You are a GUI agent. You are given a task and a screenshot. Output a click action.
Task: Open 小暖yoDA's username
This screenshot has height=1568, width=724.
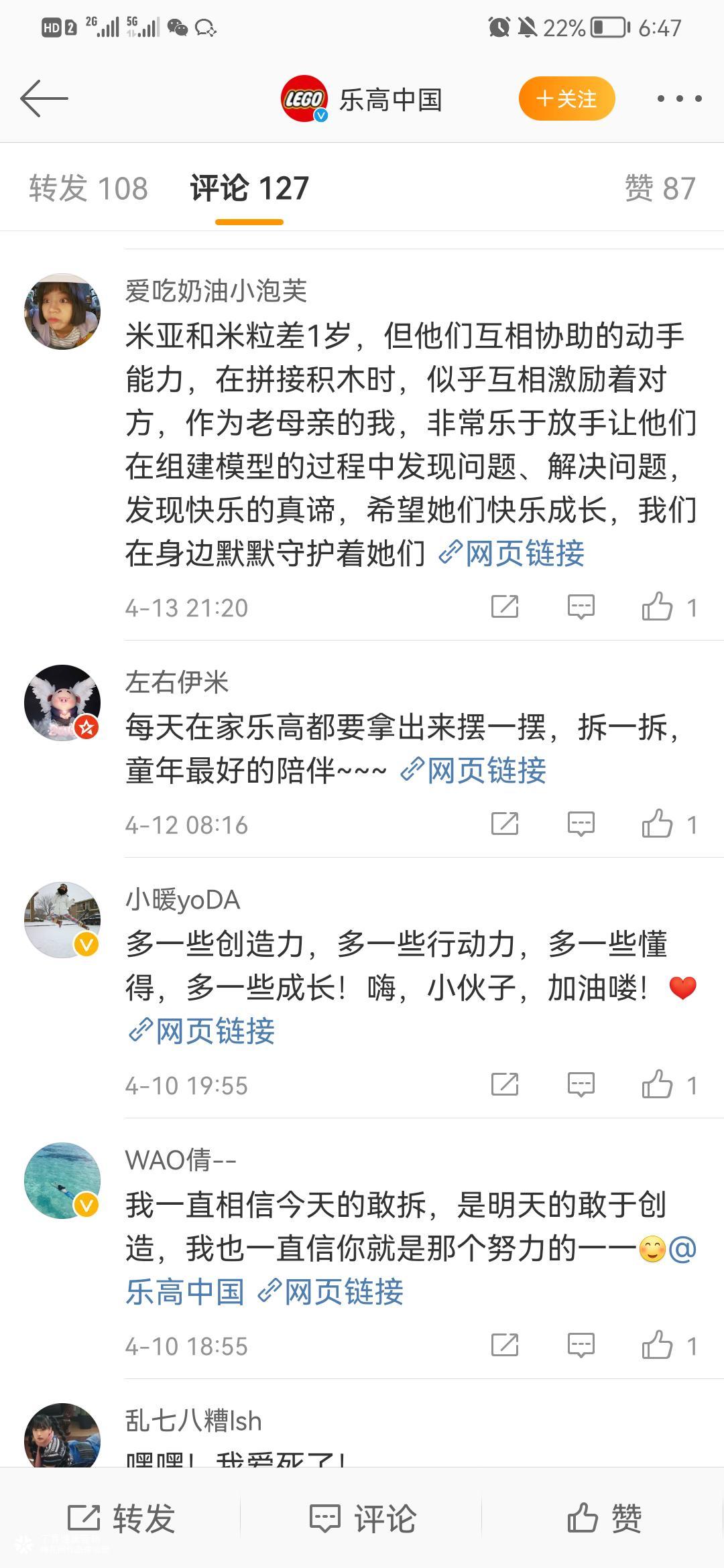182,900
